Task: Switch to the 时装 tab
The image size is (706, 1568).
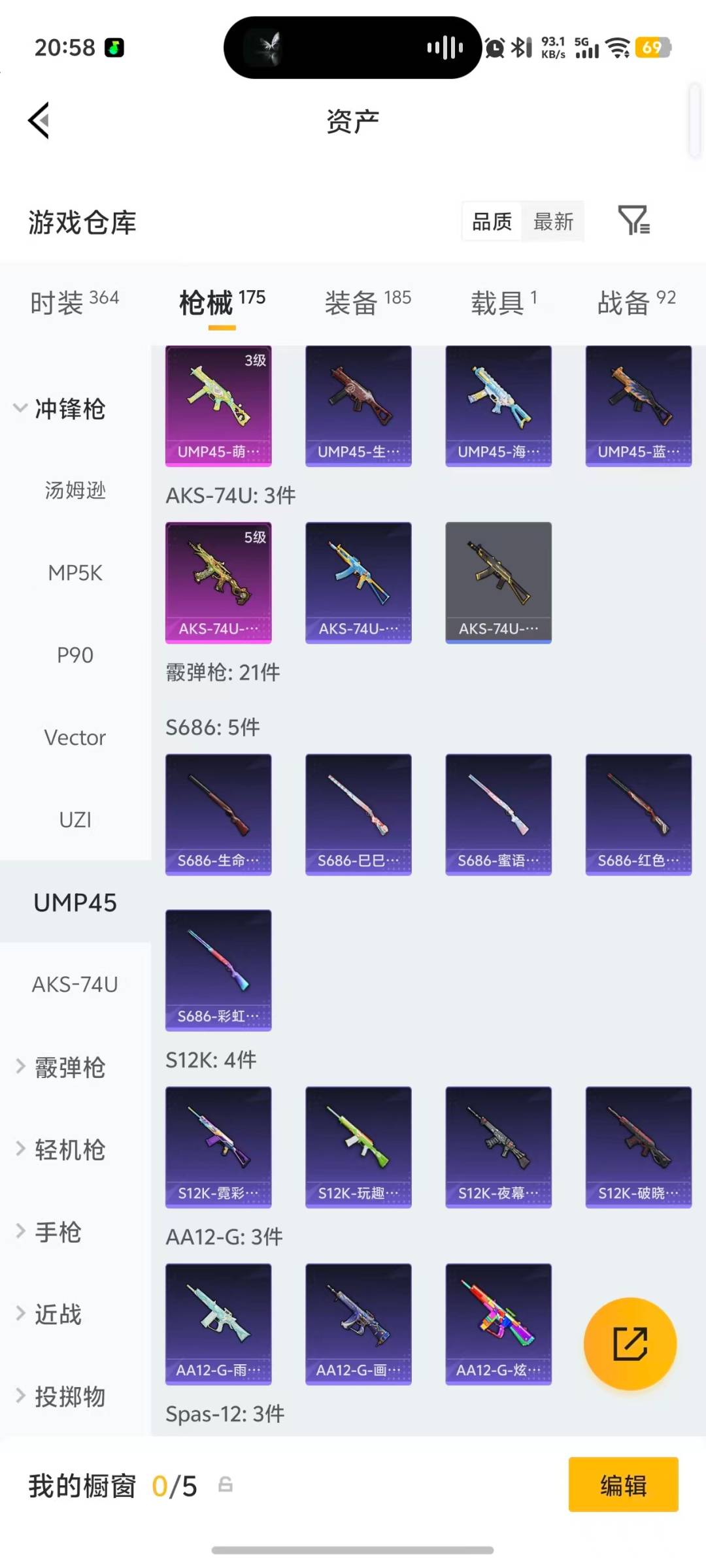Action: tap(73, 301)
